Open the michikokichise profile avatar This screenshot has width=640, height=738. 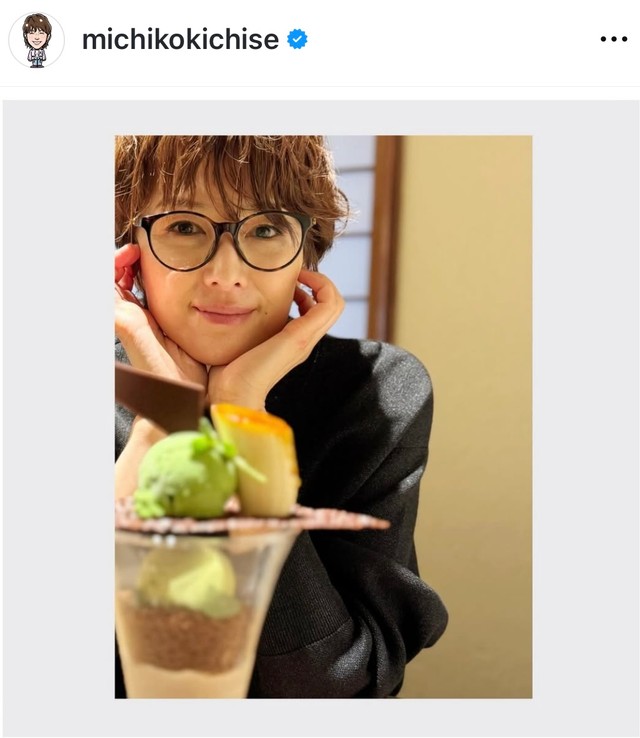coord(37,41)
